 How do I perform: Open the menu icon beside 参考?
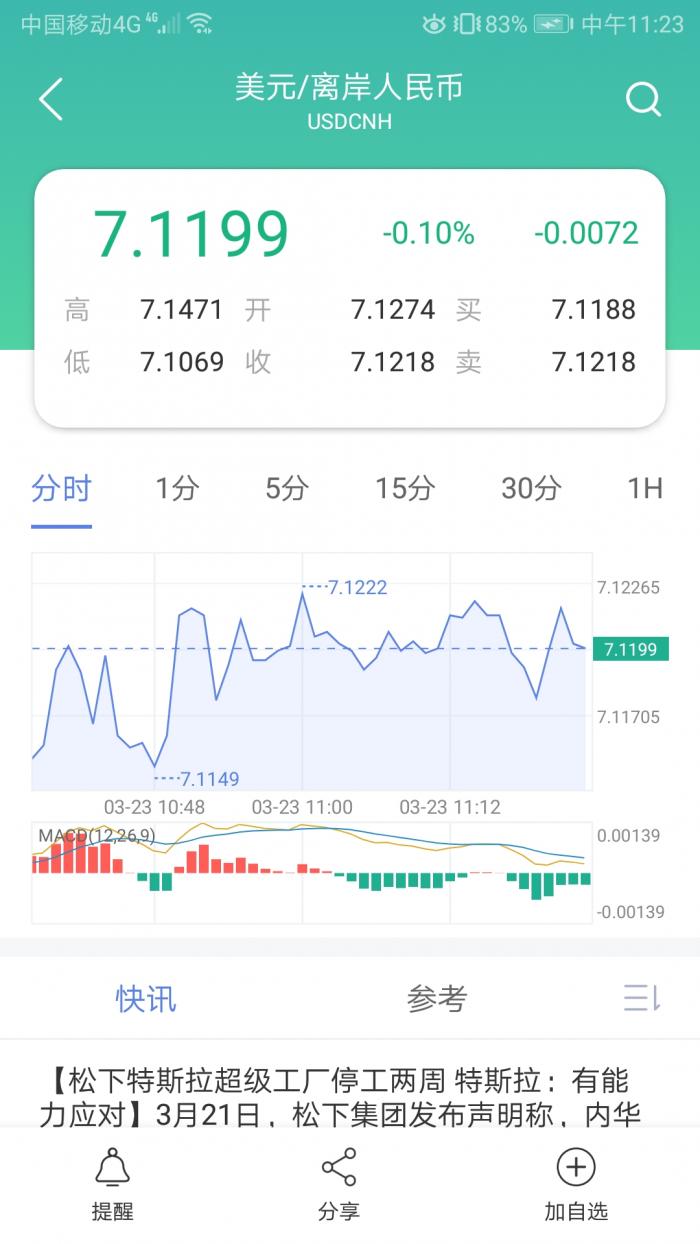(641, 998)
